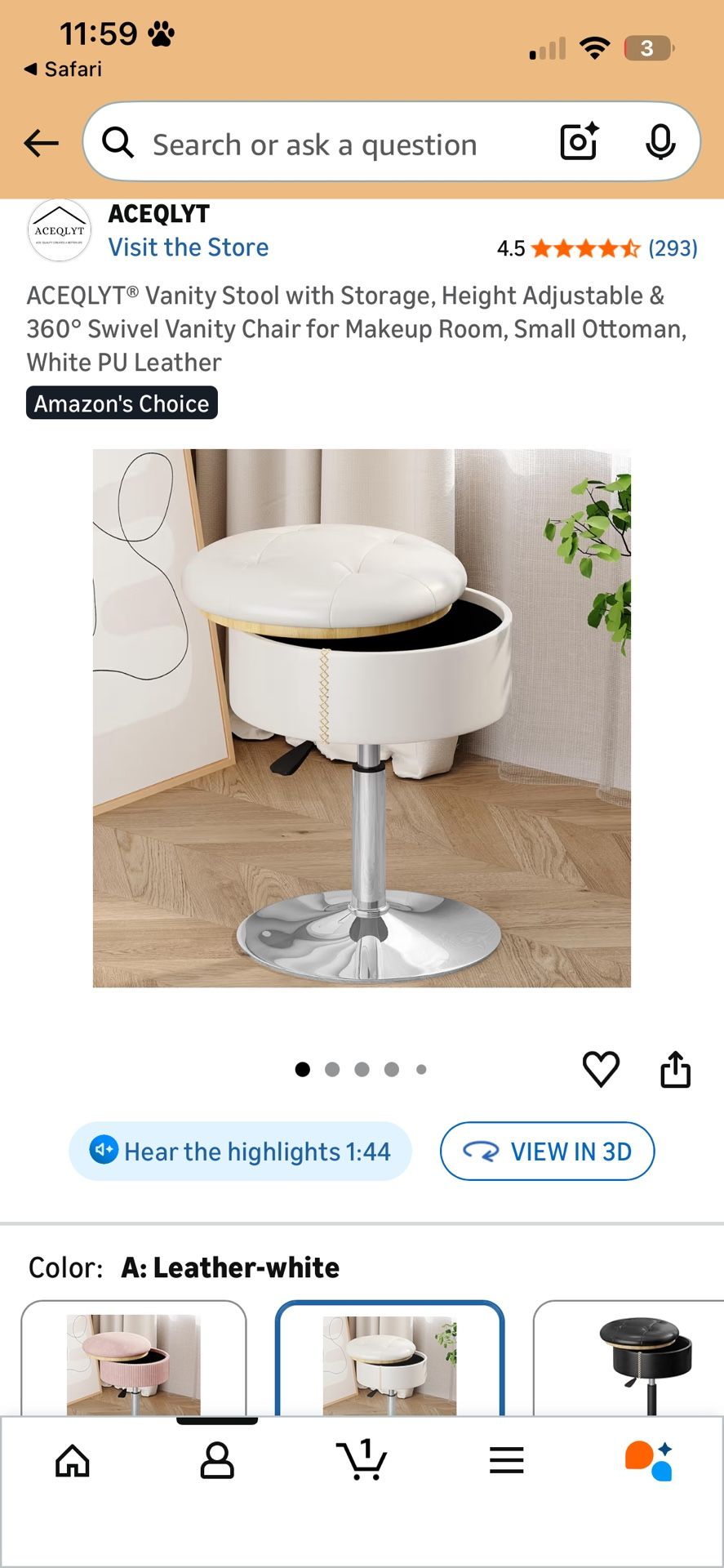Open VIEW IN 3D for the stool

click(x=547, y=1151)
